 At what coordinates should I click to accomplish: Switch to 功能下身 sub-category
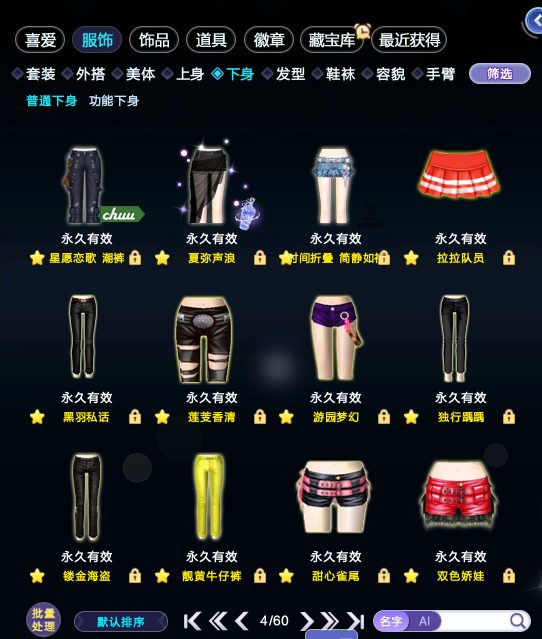114,101
